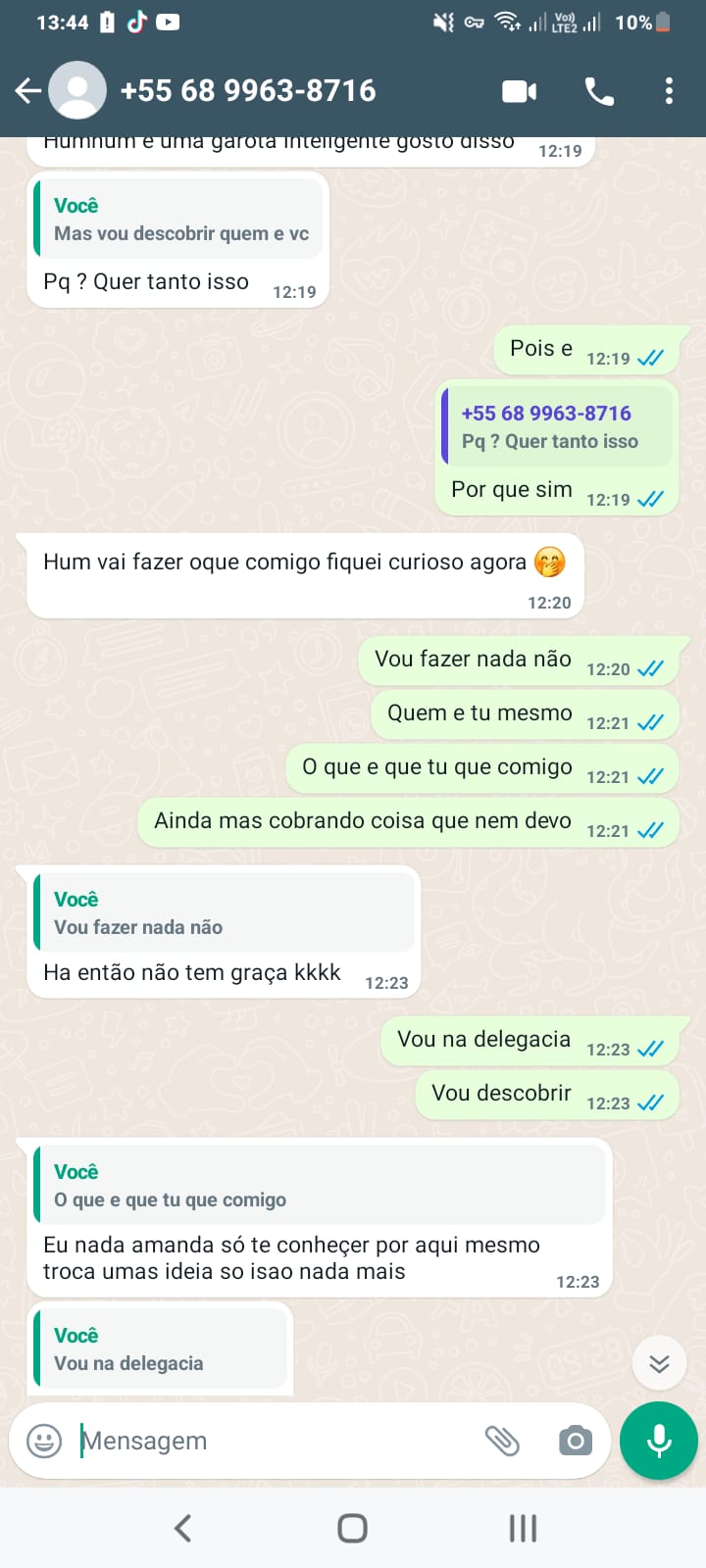Jump to quoted 'O que e que tu que comigo'
The width and height of the screenshot is (706, 1568).
320,1186
